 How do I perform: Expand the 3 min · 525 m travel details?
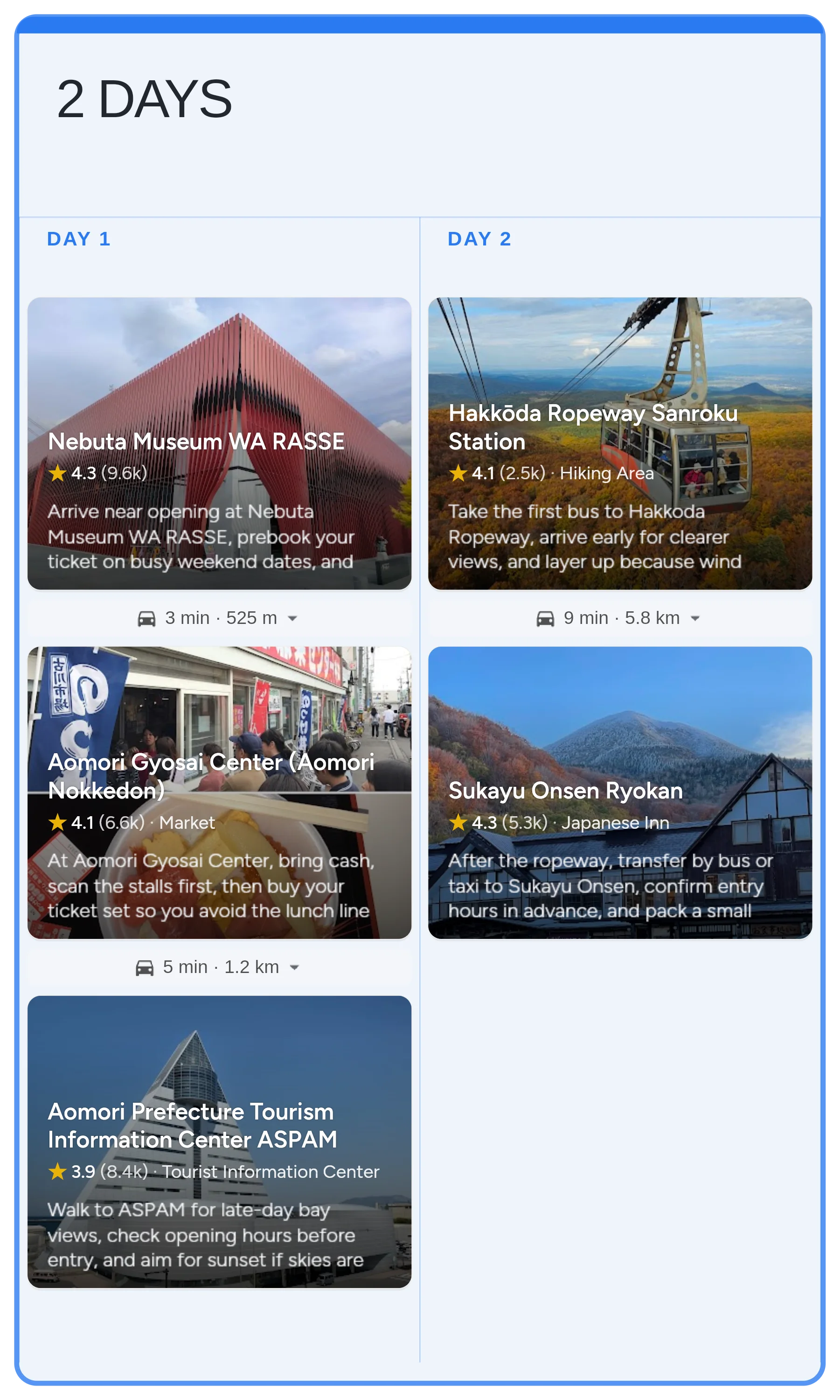pos(292,618)
